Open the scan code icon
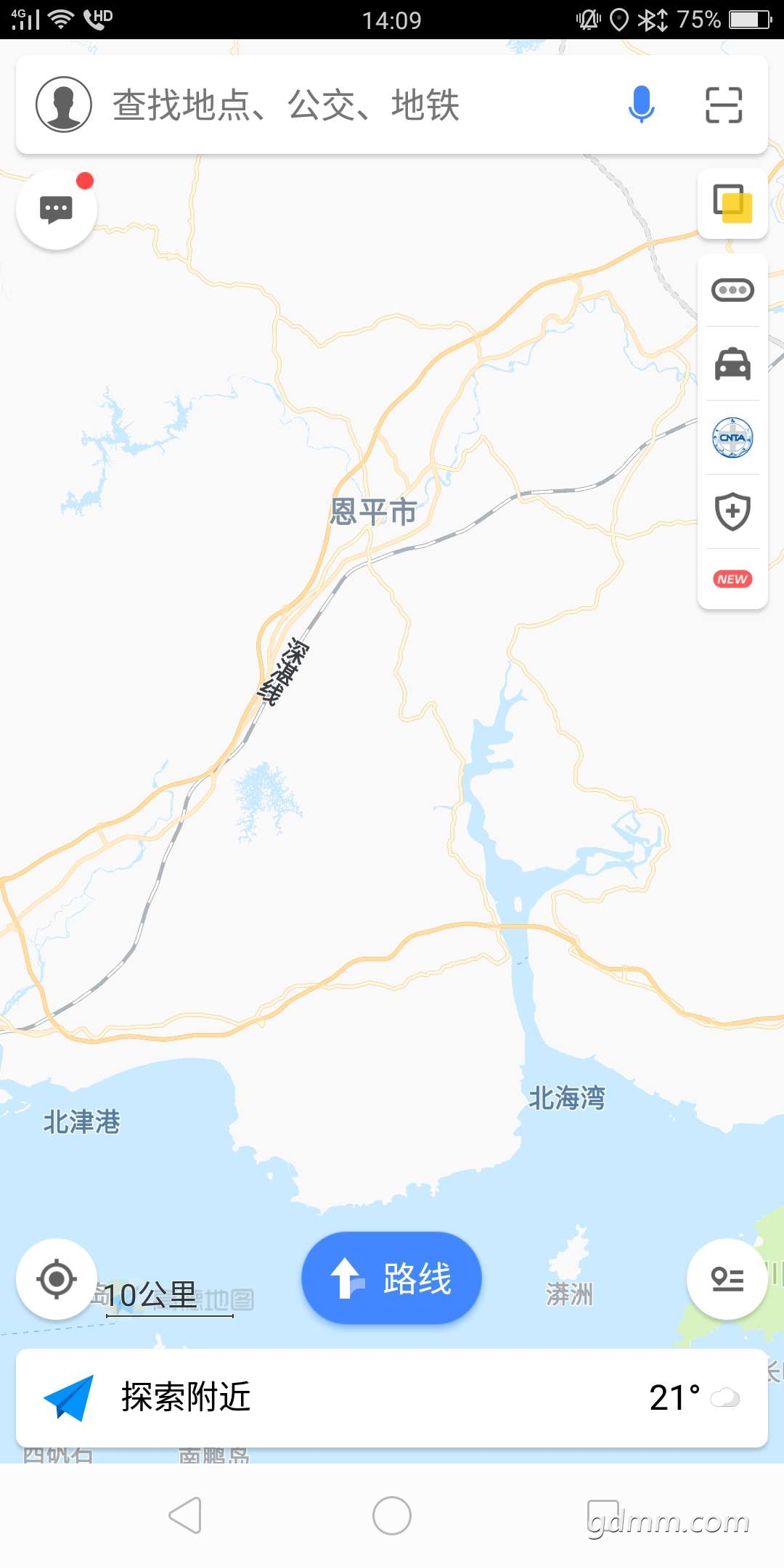Screen dimensions: 784x1568 (724, 105)
